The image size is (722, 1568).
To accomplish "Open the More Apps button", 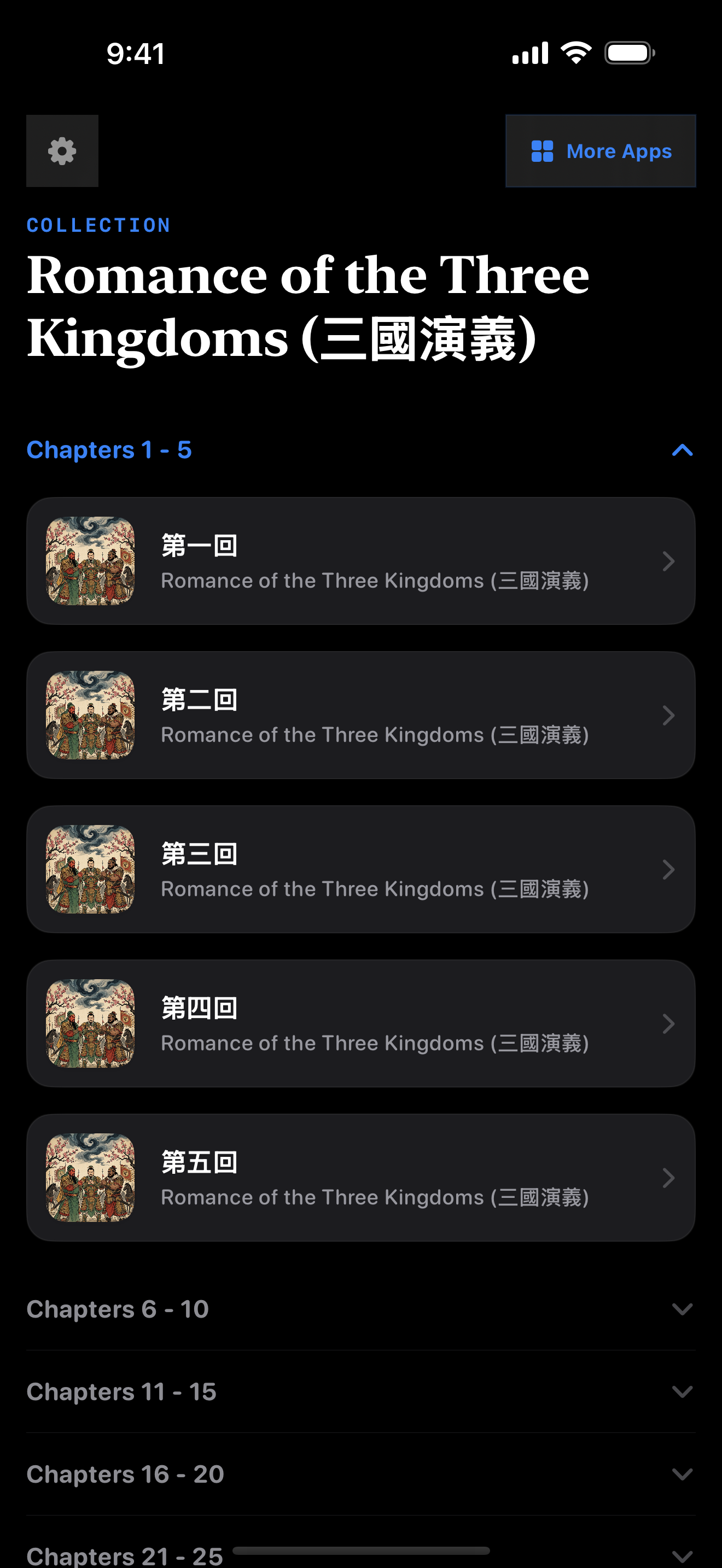I will (x=599, y=151).
